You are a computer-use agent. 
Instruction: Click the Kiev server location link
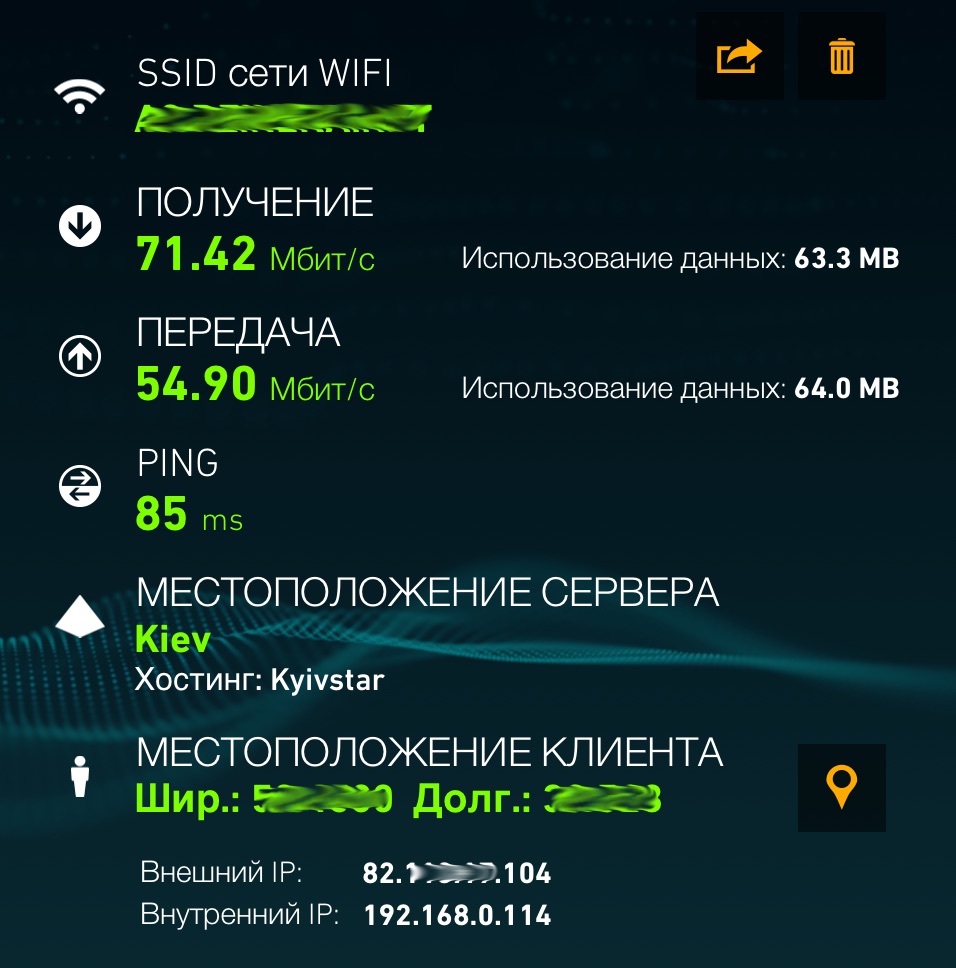[x=172, y=640]
